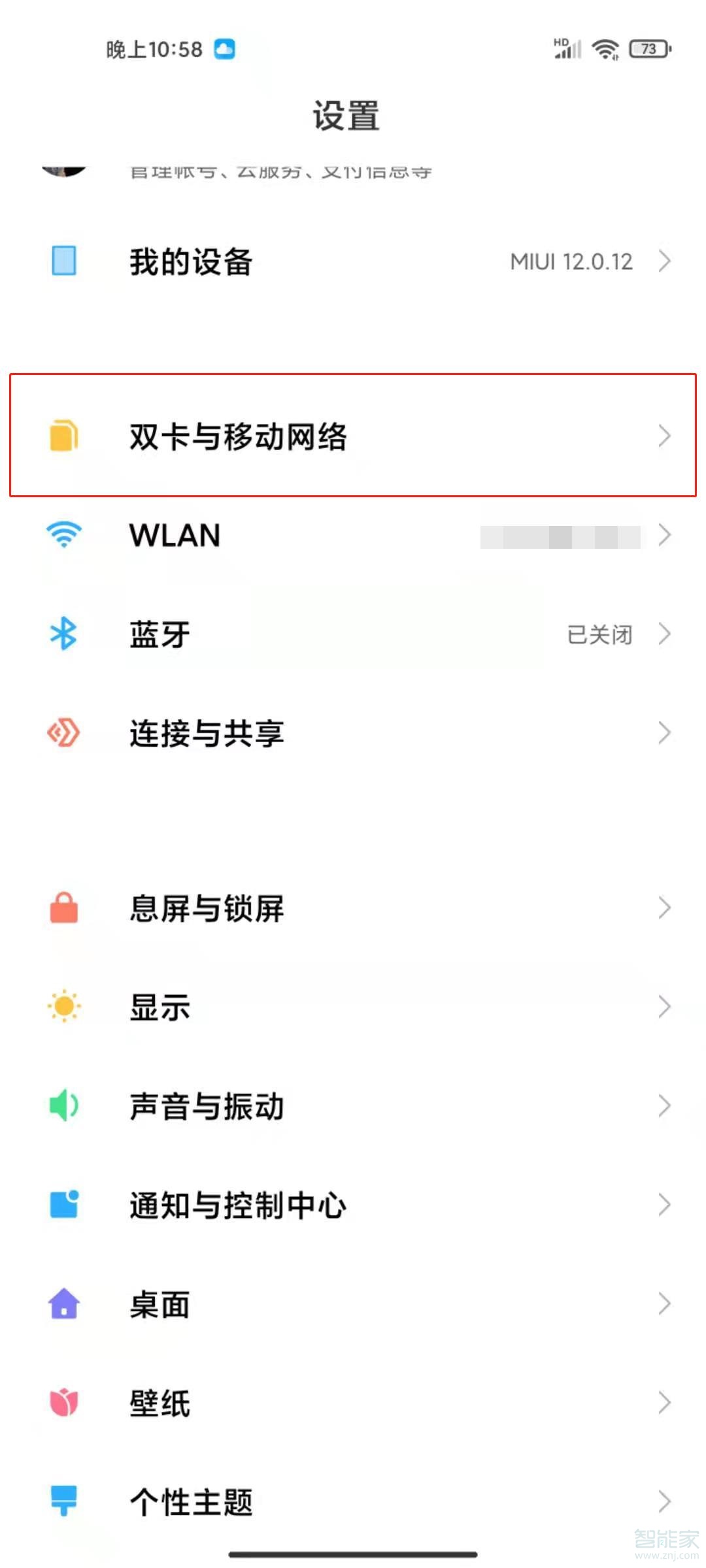Click the weather cloud icon in status bar

click(223, 49)
